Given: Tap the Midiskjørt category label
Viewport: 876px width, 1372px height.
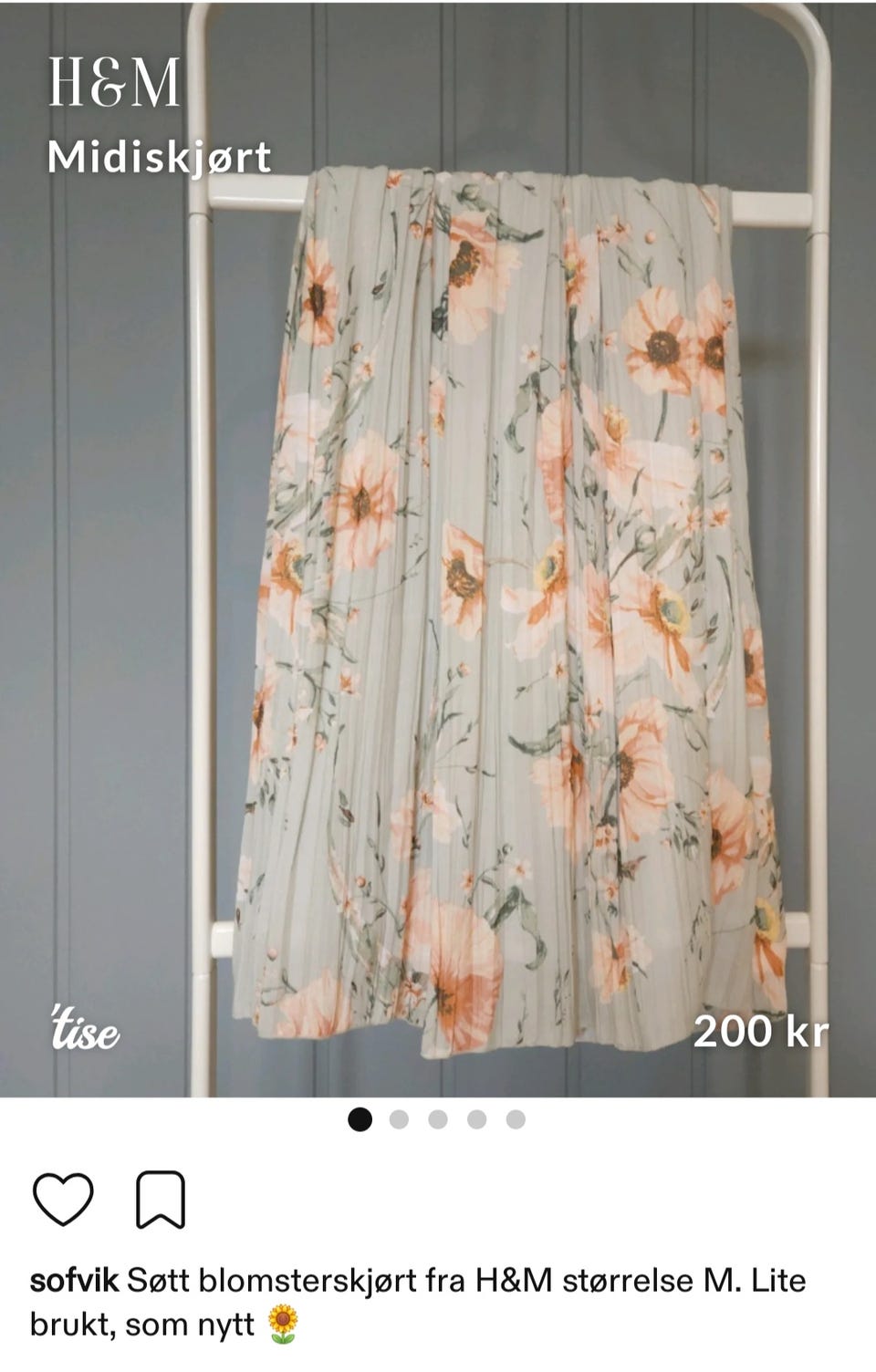Looking at the screenshot, I should coord(159,158).
